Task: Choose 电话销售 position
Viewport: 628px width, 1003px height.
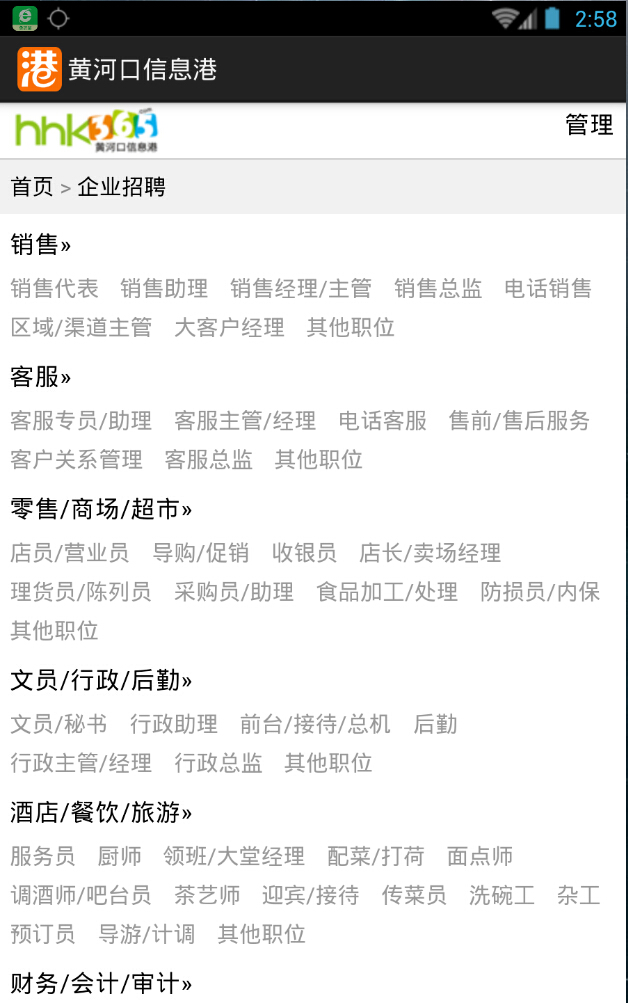Action: pyautogui.click(x=548, y=289)
